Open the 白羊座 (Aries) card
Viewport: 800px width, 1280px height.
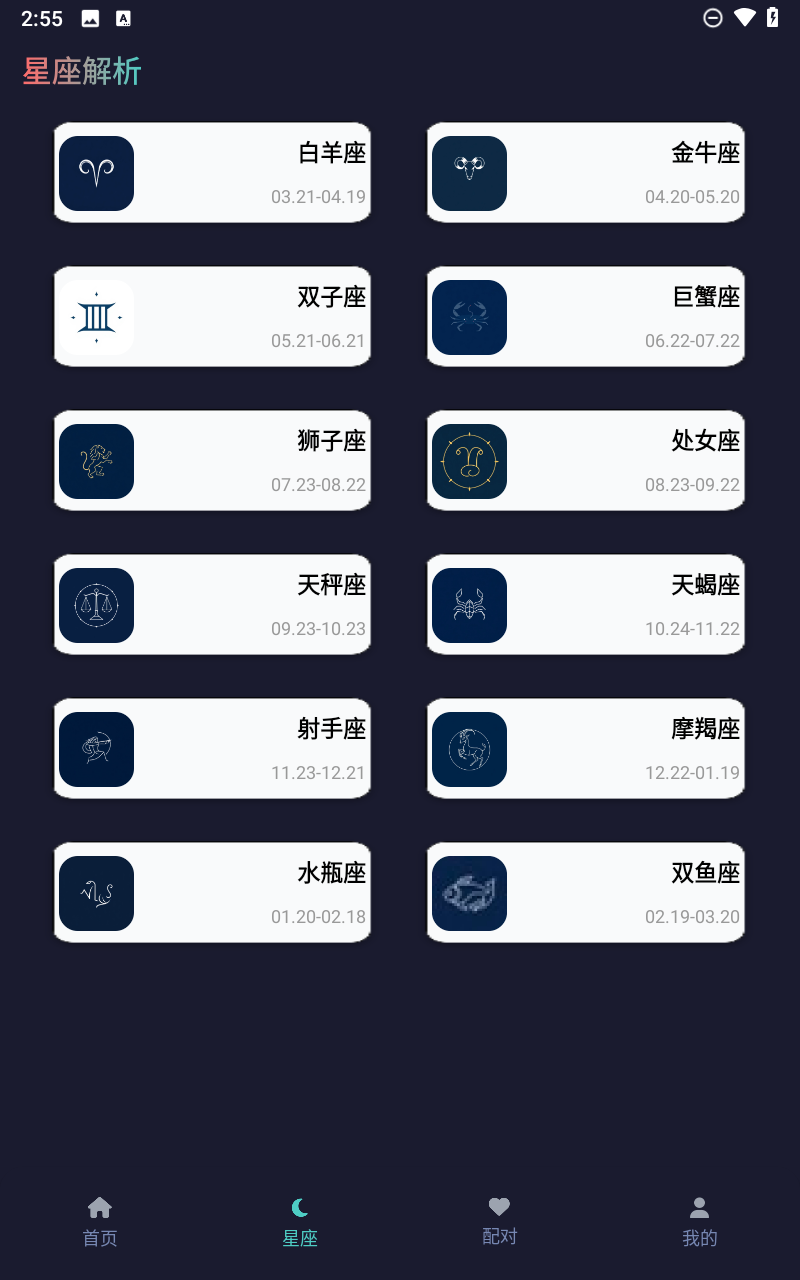tap(212, 173)
